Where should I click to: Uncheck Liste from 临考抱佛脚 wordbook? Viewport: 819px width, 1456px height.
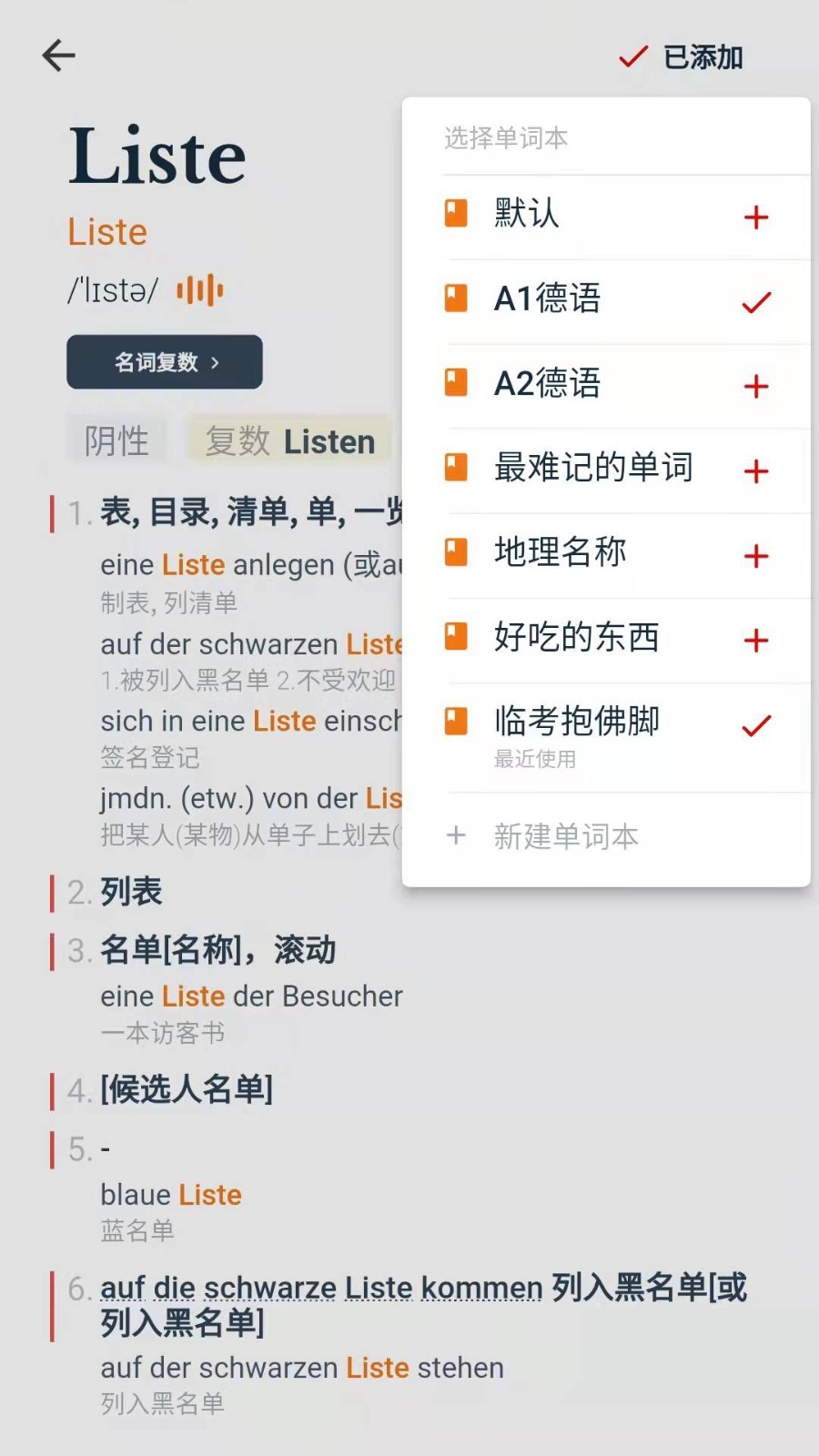pos(756,725)
